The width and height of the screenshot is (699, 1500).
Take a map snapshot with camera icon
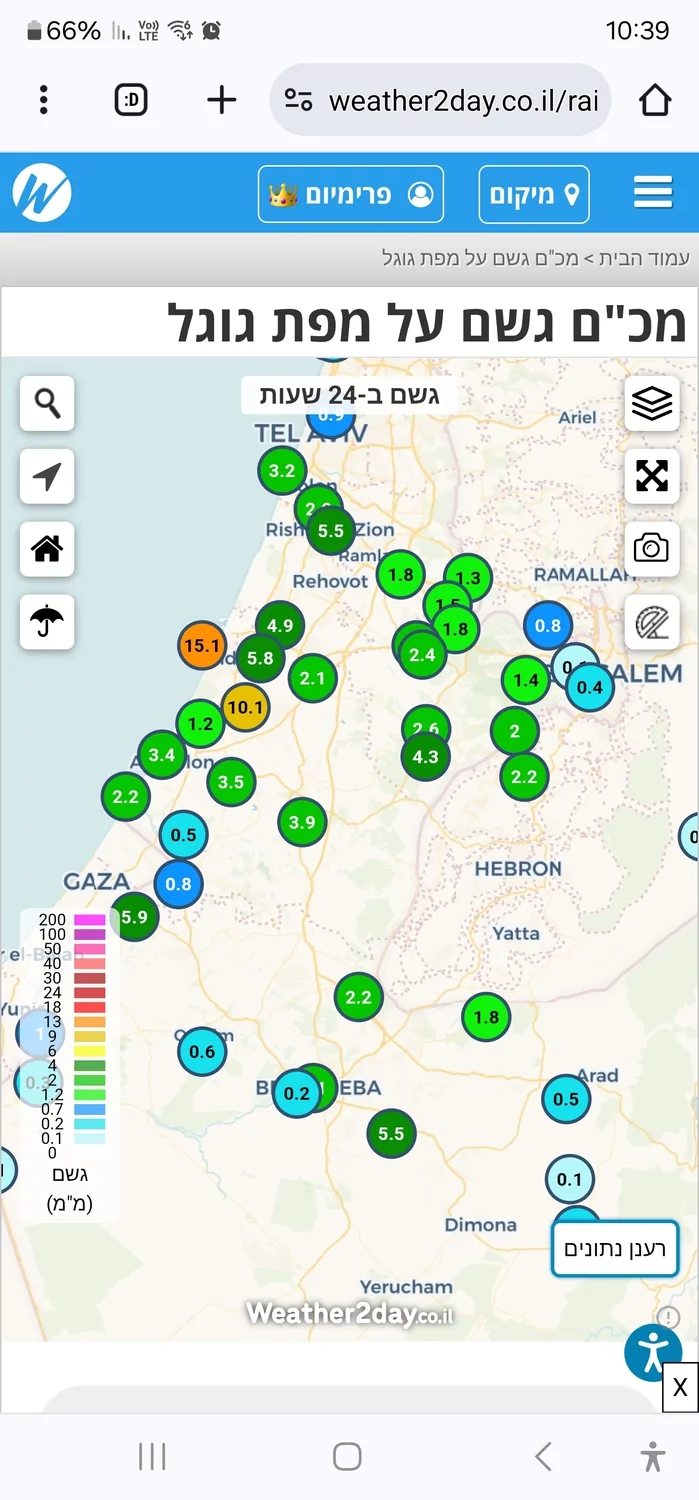pyautogui.click(x=652, y=549)
